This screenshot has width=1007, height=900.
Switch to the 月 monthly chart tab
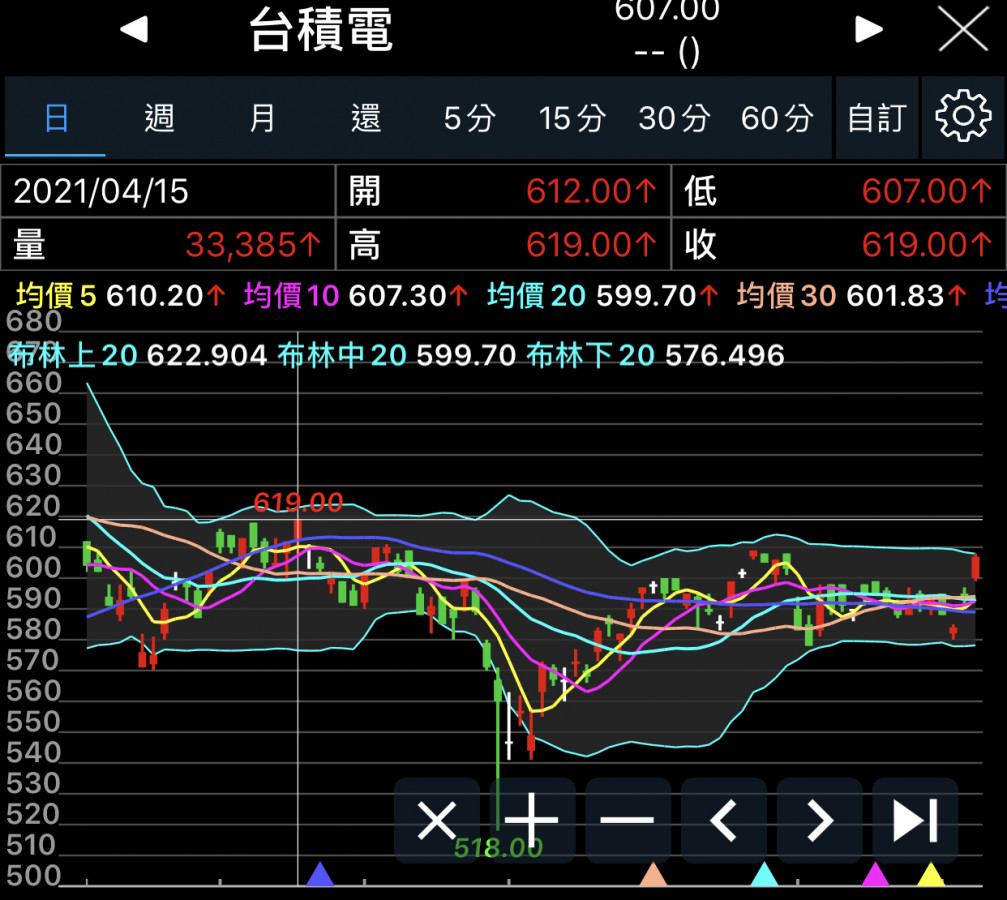pos(262,119)
